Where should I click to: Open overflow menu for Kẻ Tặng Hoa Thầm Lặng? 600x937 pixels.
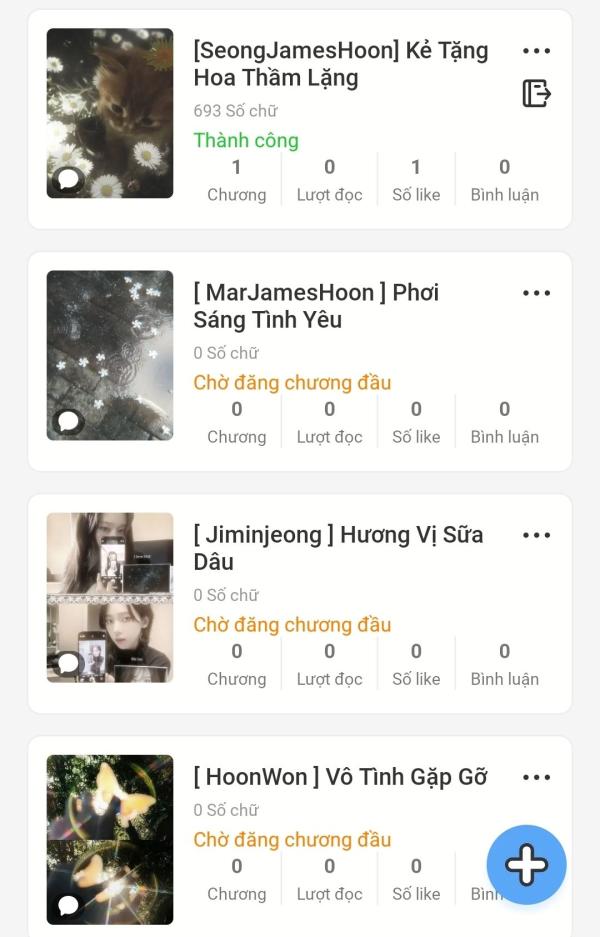536,51
